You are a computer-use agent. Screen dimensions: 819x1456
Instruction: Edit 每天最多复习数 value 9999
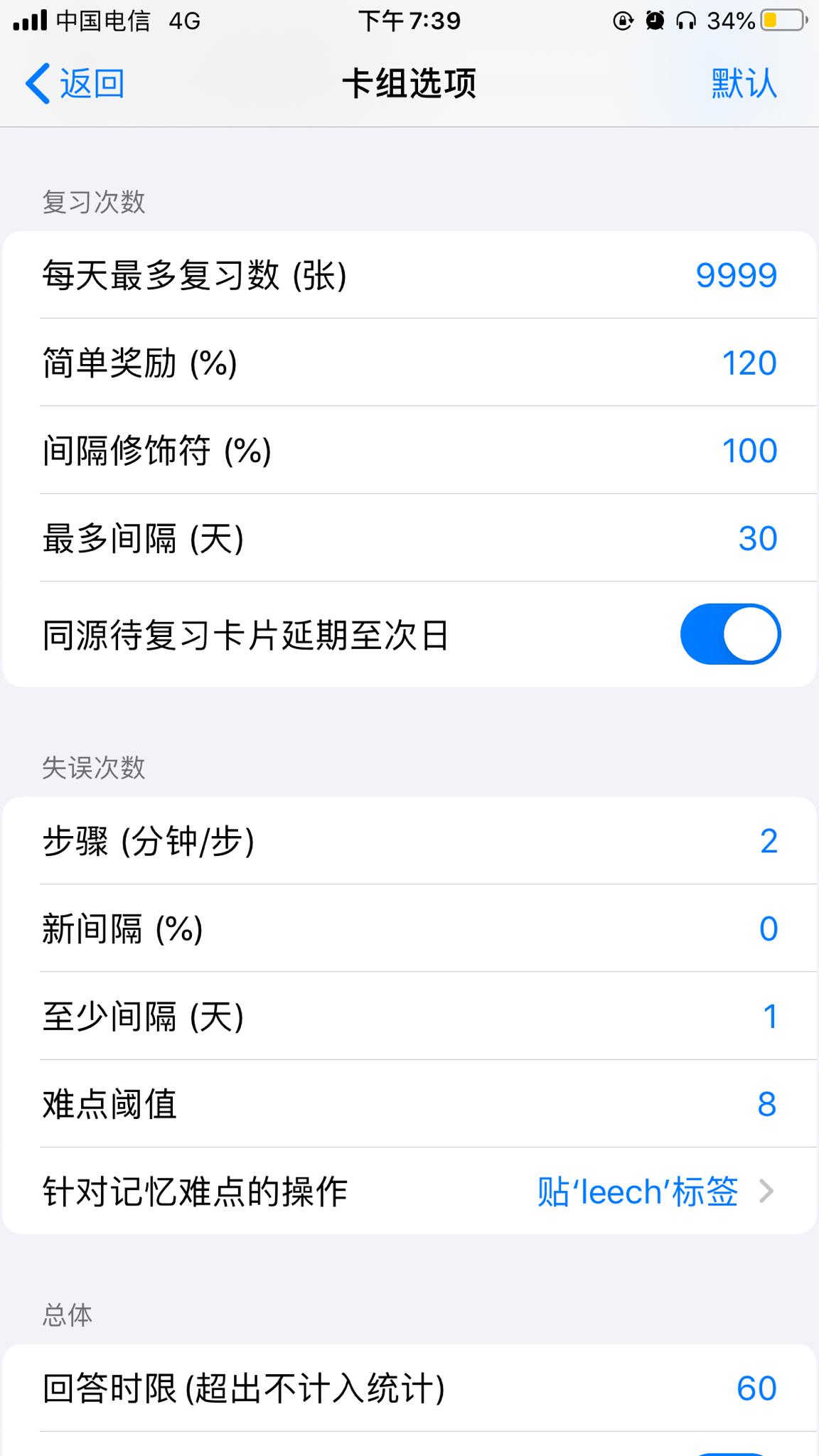point(736,275)
